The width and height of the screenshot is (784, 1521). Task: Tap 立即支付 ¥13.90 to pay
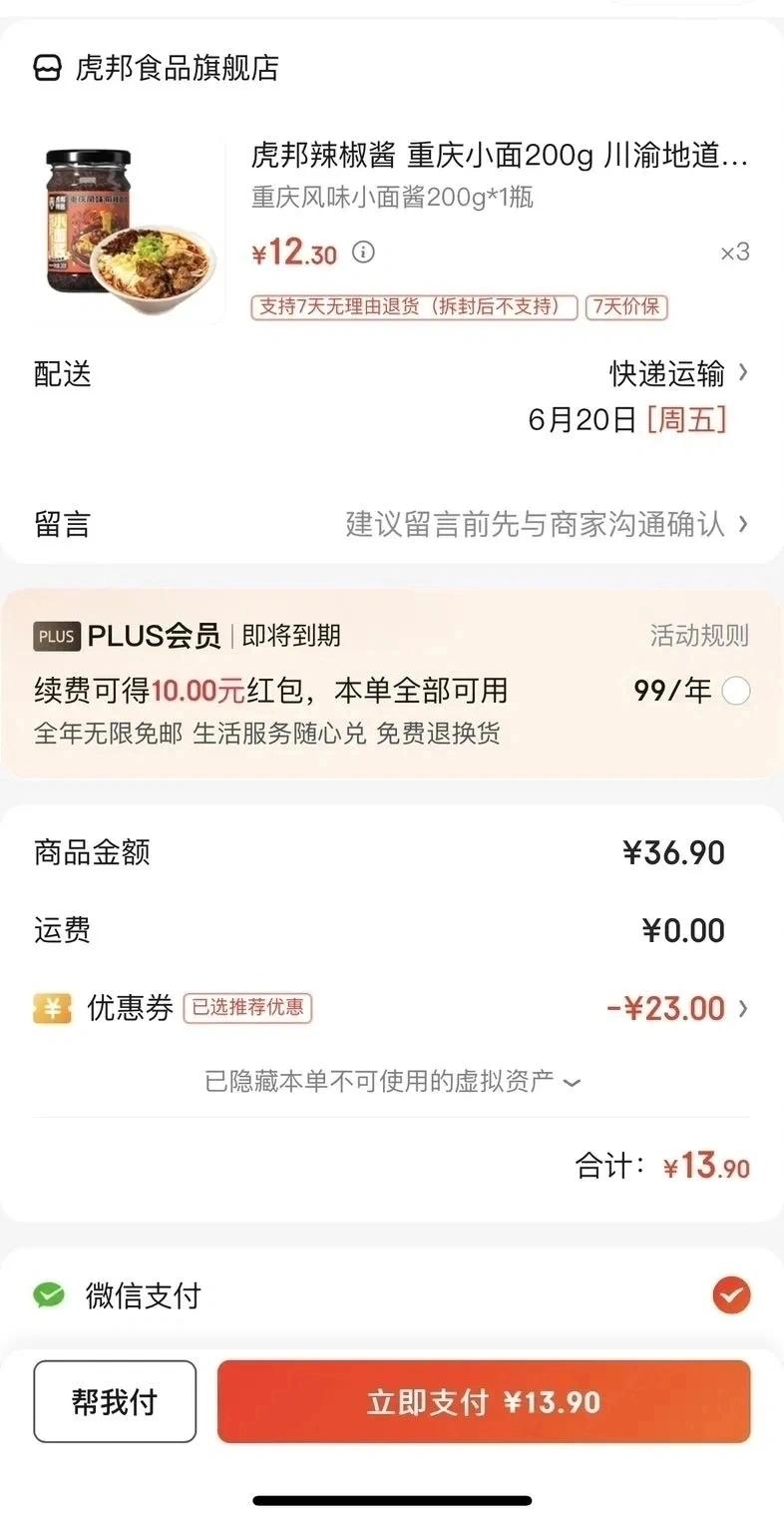pos(484,1401)
